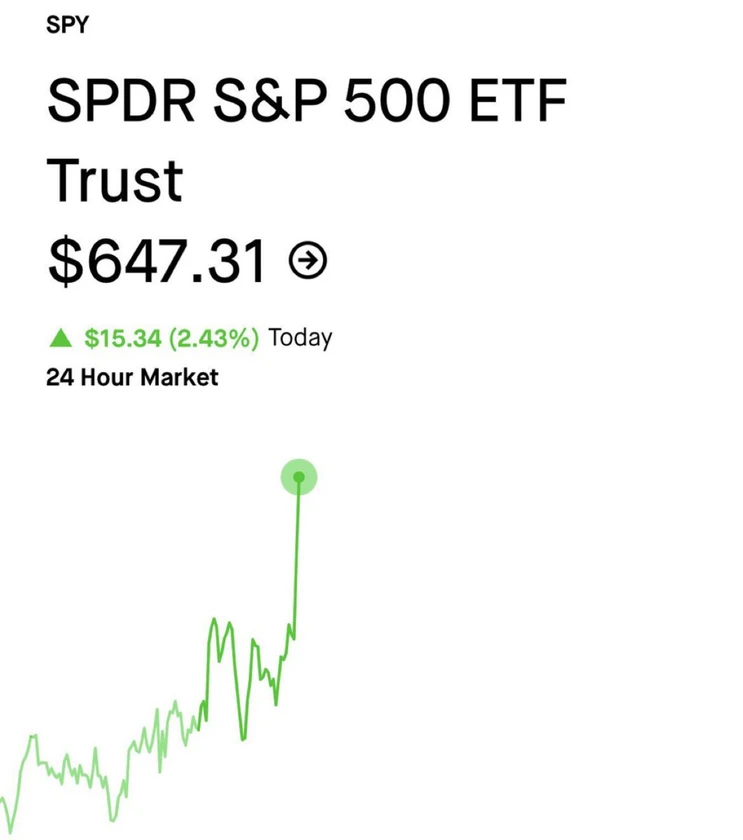Tap the circled arrow beside the $647.31 price
The height and width of the screenshot is (840, 743).
coord(308,262)
